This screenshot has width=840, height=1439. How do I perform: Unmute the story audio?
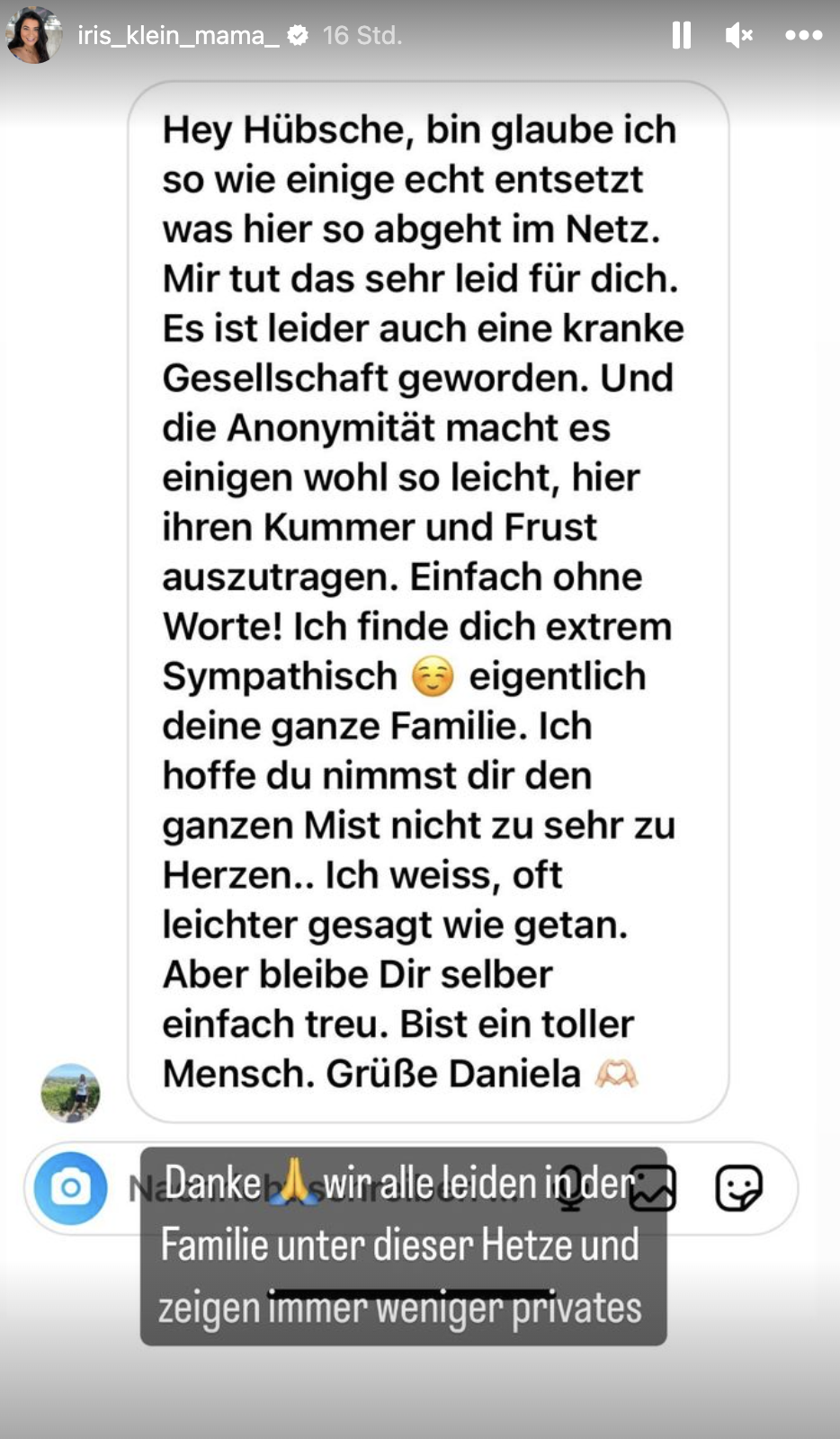[738, 35]
